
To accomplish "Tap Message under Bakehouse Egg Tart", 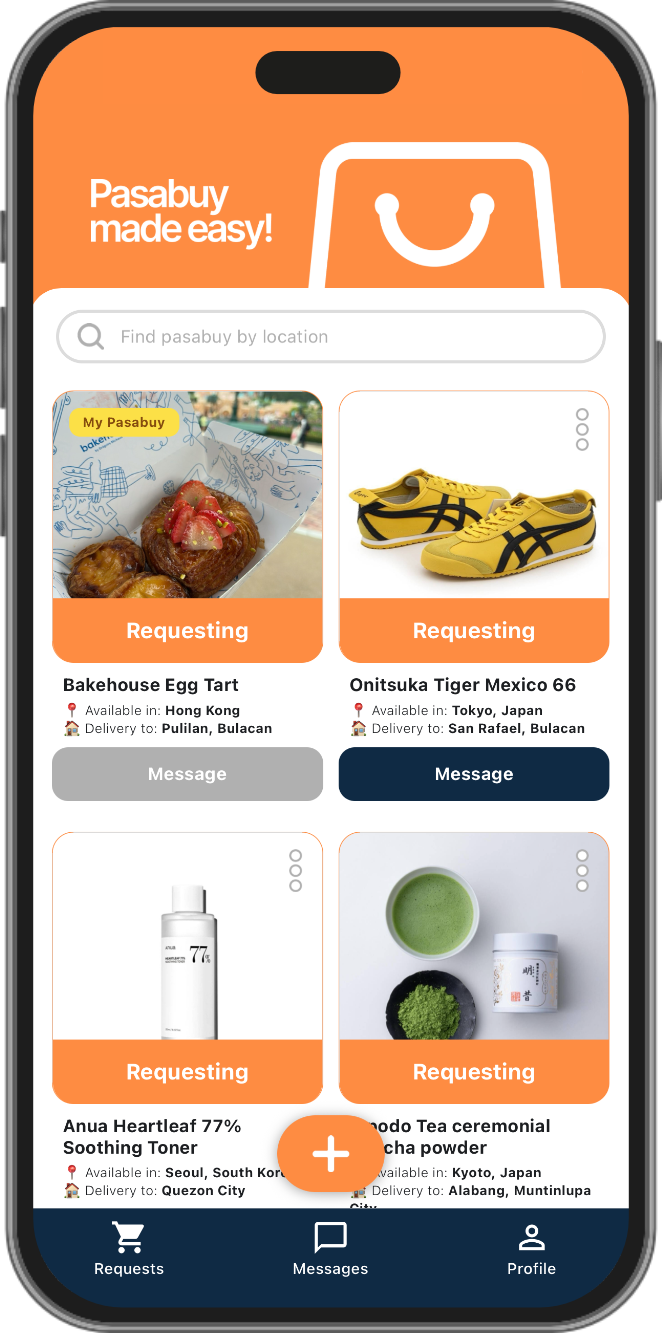I will tap(187, 774).
